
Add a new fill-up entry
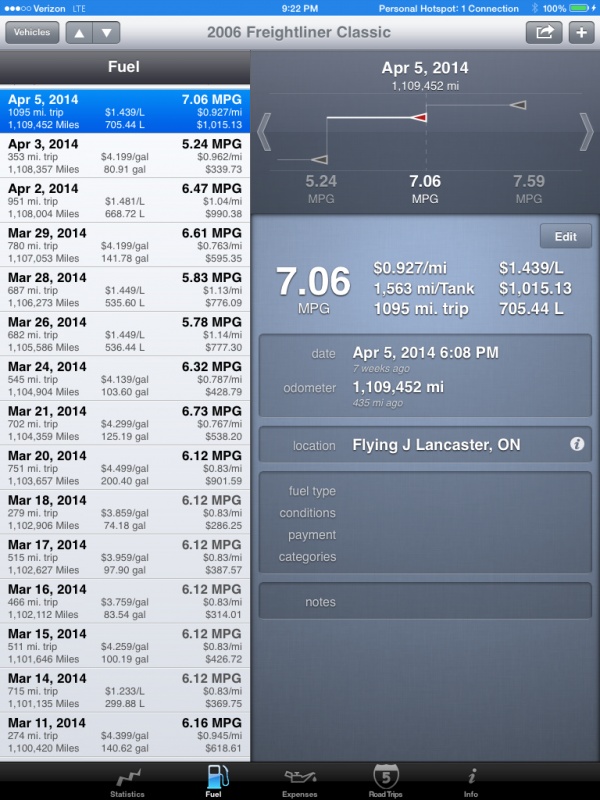(x=581, y=32)
